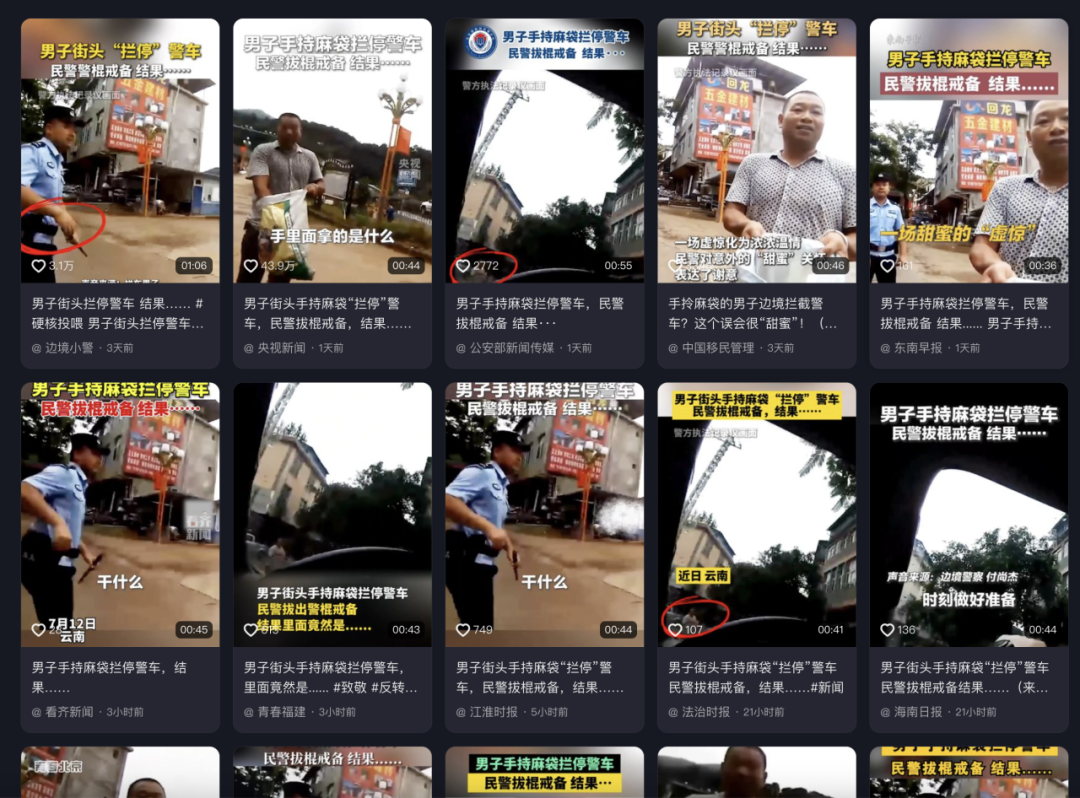
Task: Play the 央视新闻 video card
Action: (x=332, y=150)
